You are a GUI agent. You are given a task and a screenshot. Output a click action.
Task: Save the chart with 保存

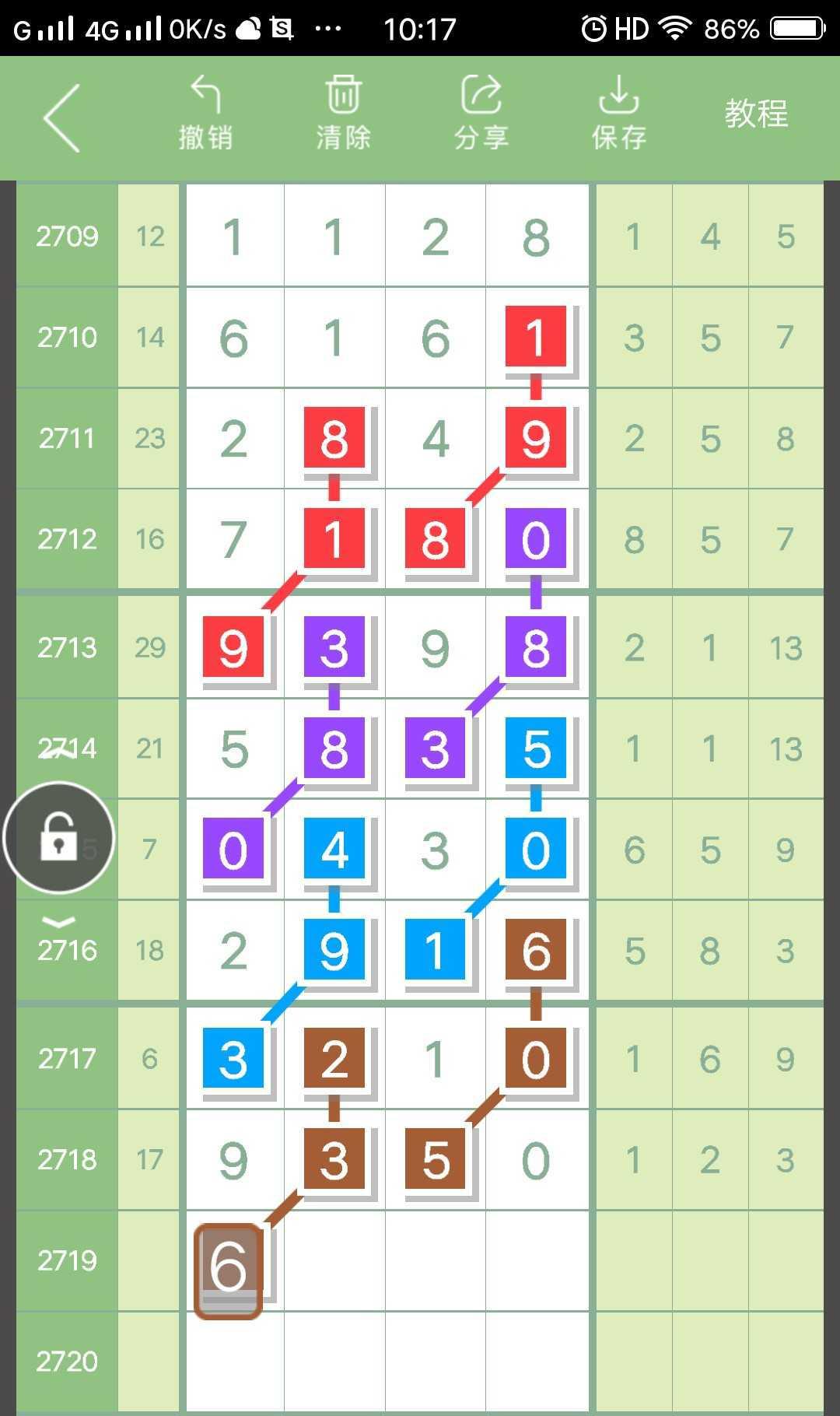click(x=618, y=114)
